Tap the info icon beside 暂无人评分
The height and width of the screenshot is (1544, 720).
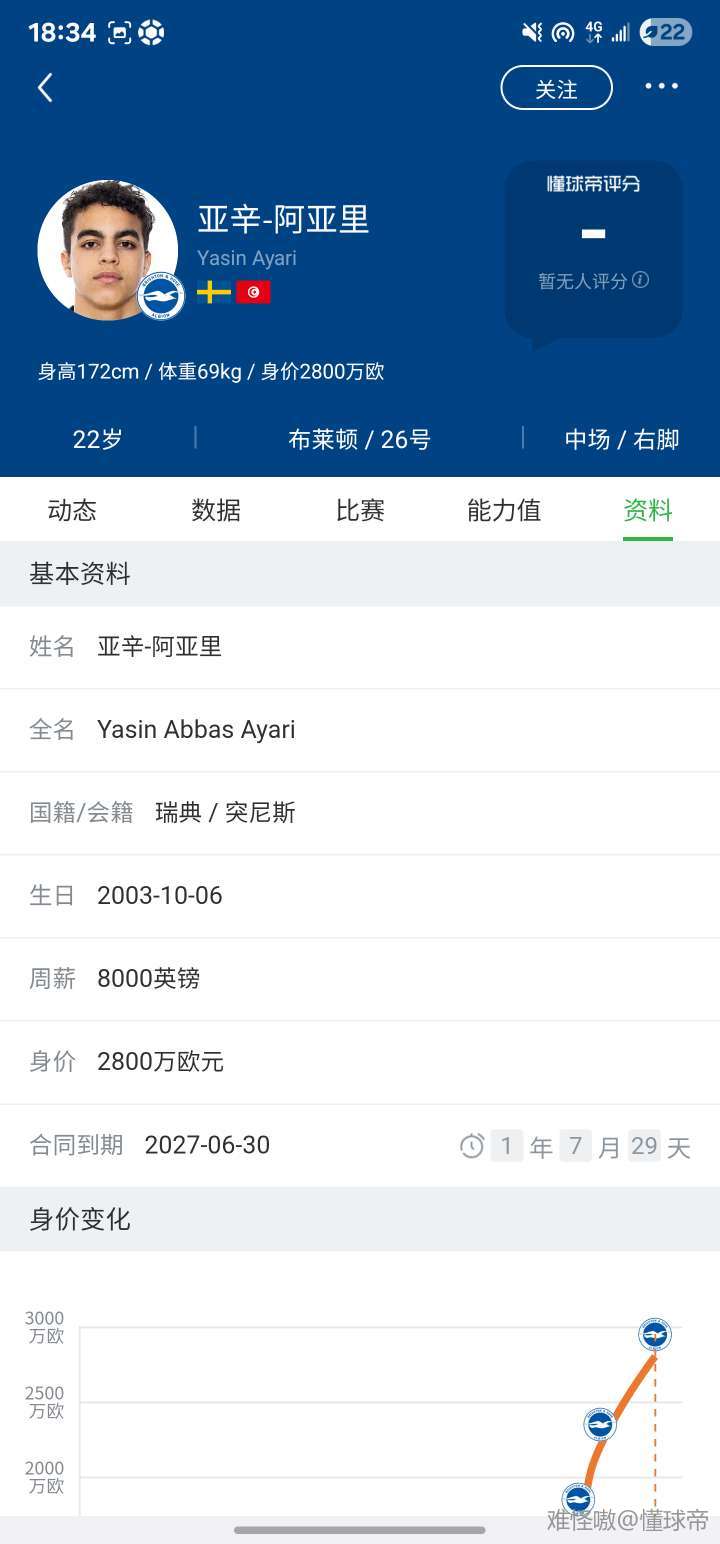(641, 280)
